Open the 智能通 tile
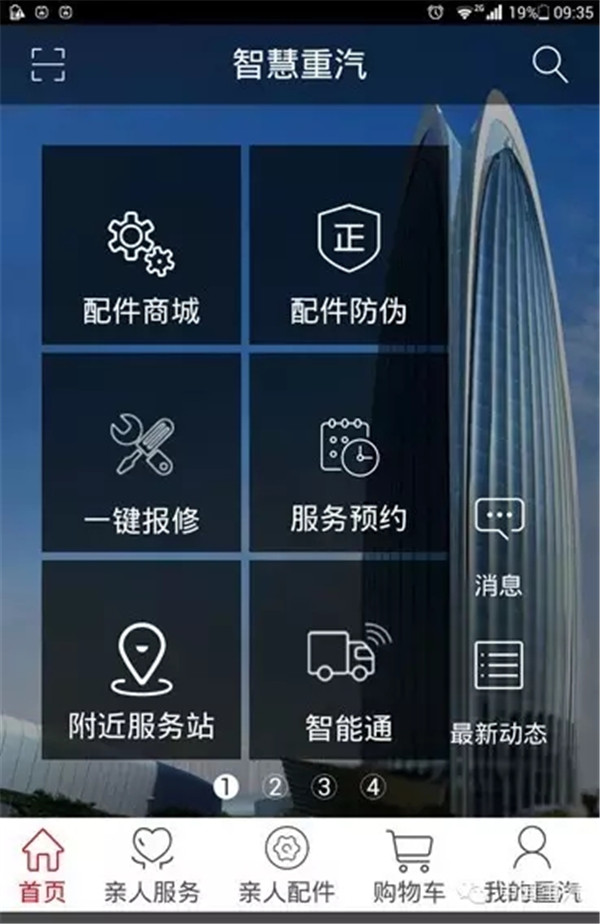Screen dimensions: 600x924 coord(348,660)
